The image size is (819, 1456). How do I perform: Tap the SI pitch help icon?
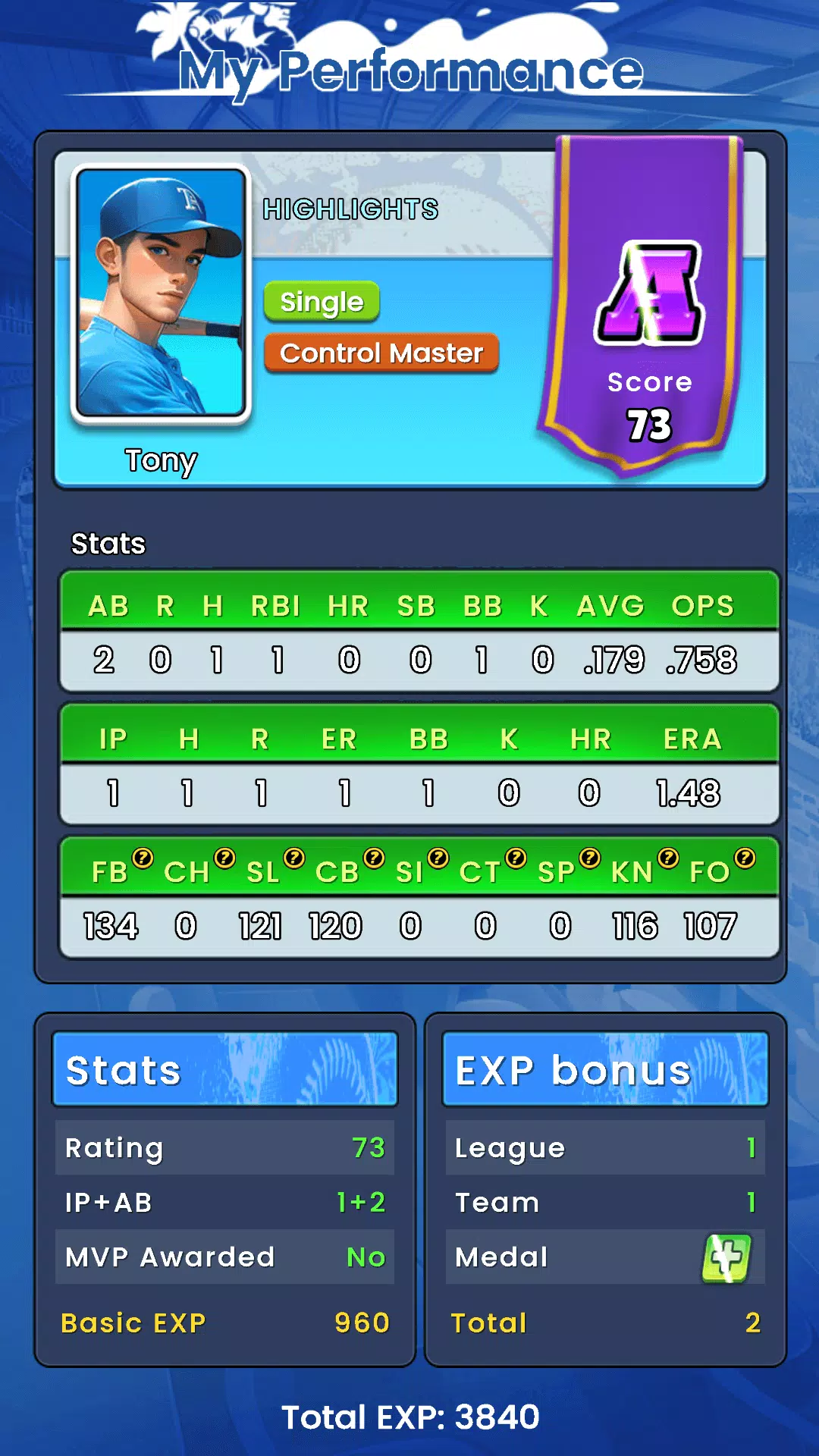438,858
